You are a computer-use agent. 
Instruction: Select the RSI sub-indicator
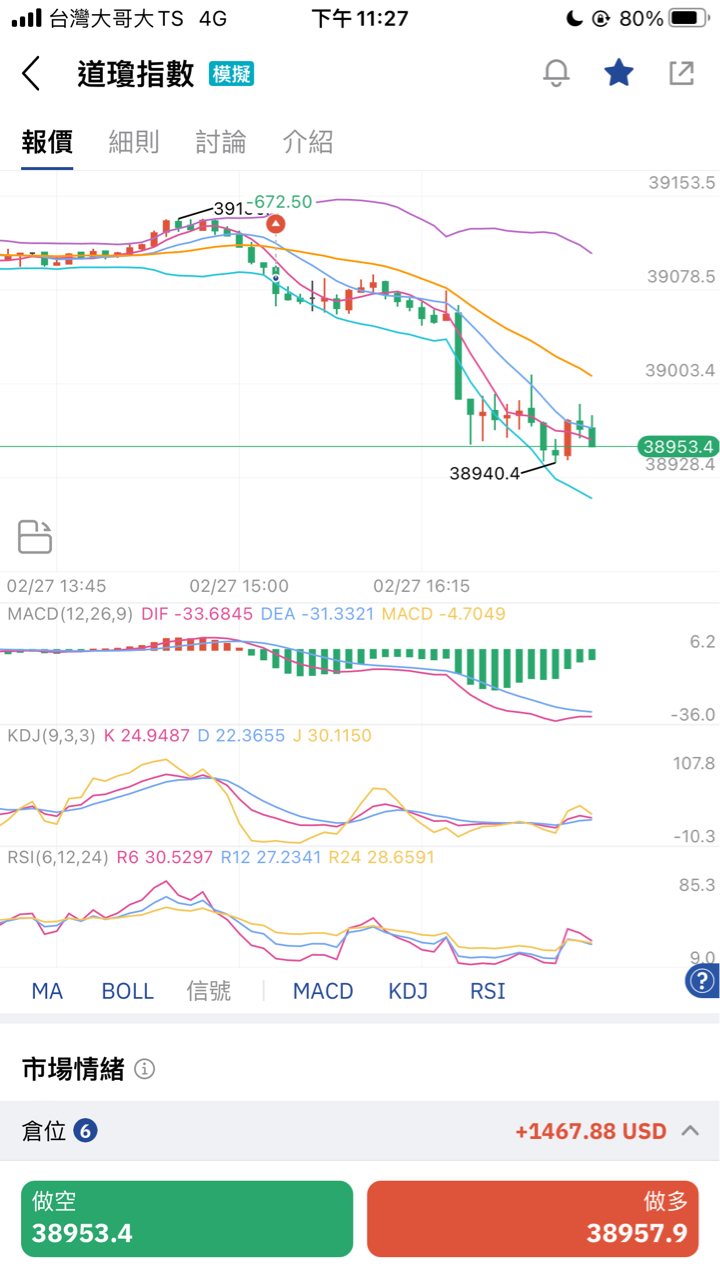[x=487, y=991]
